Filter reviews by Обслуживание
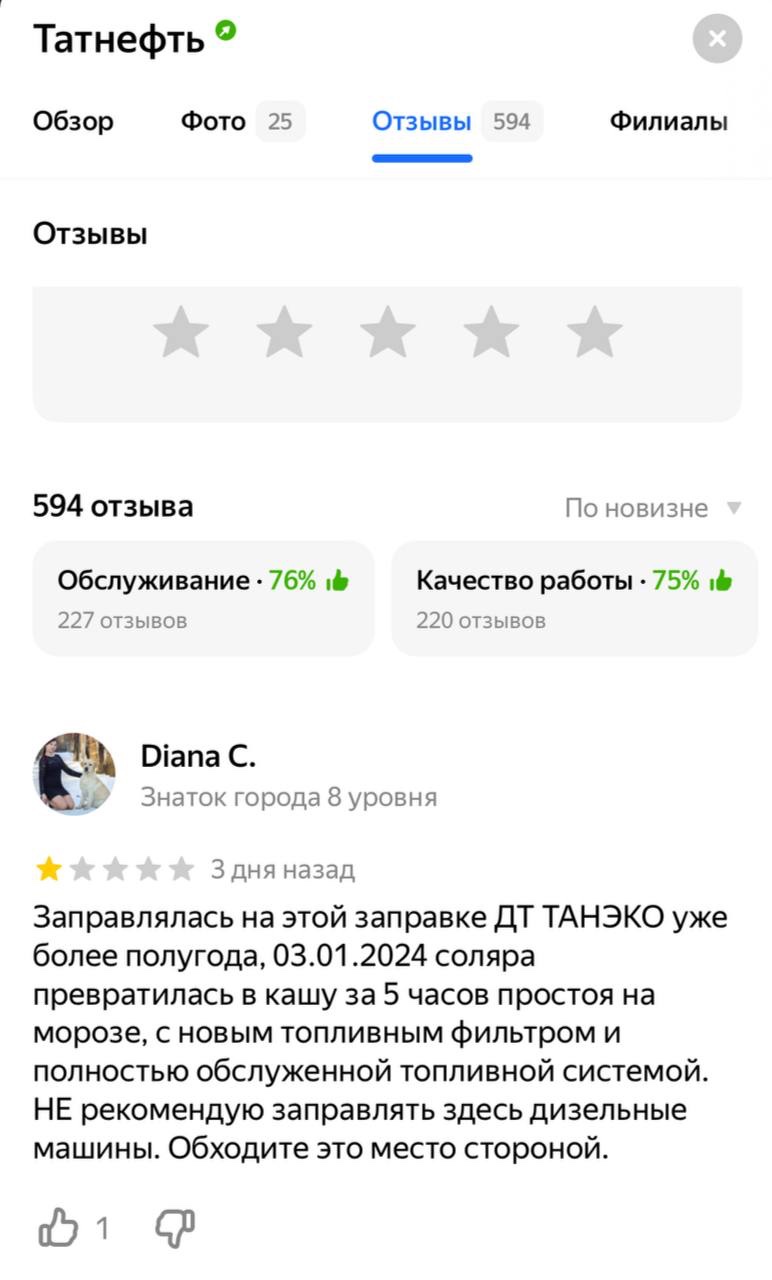The width and height of the screenshot is (772, 1280). pos(204,598)
